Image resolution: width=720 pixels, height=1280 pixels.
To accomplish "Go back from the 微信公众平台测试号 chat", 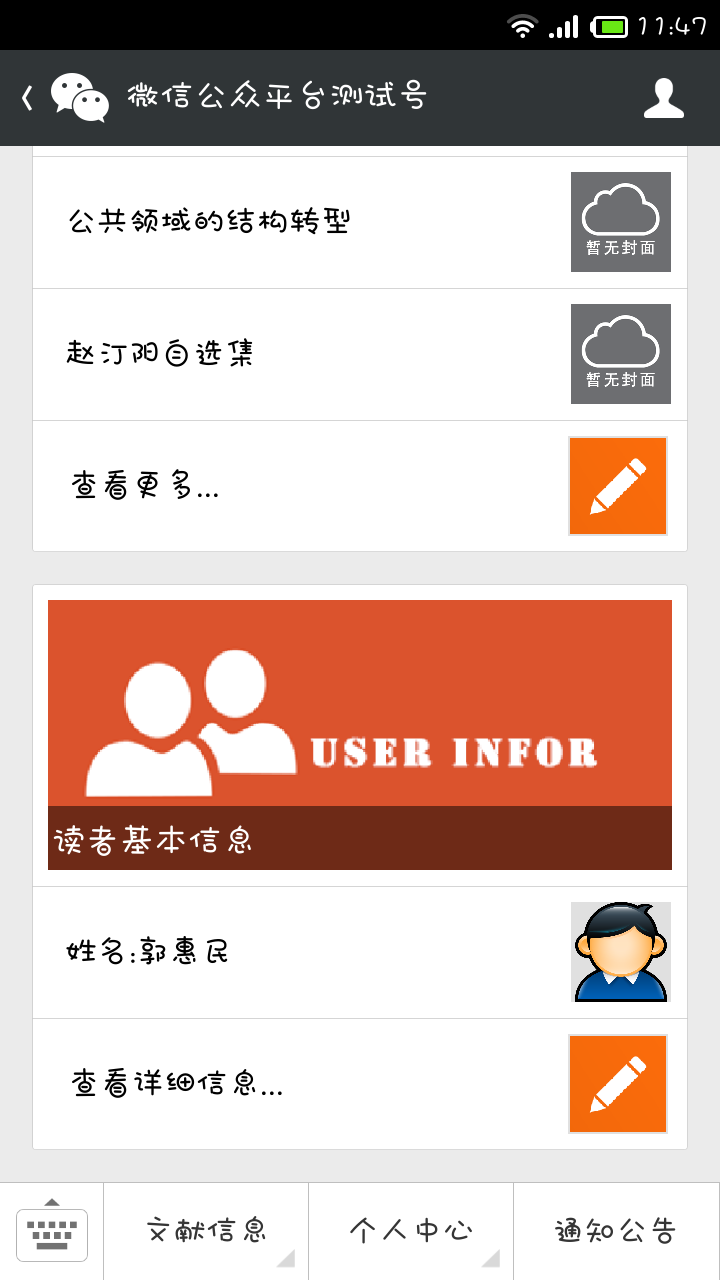I will [28, 98].
